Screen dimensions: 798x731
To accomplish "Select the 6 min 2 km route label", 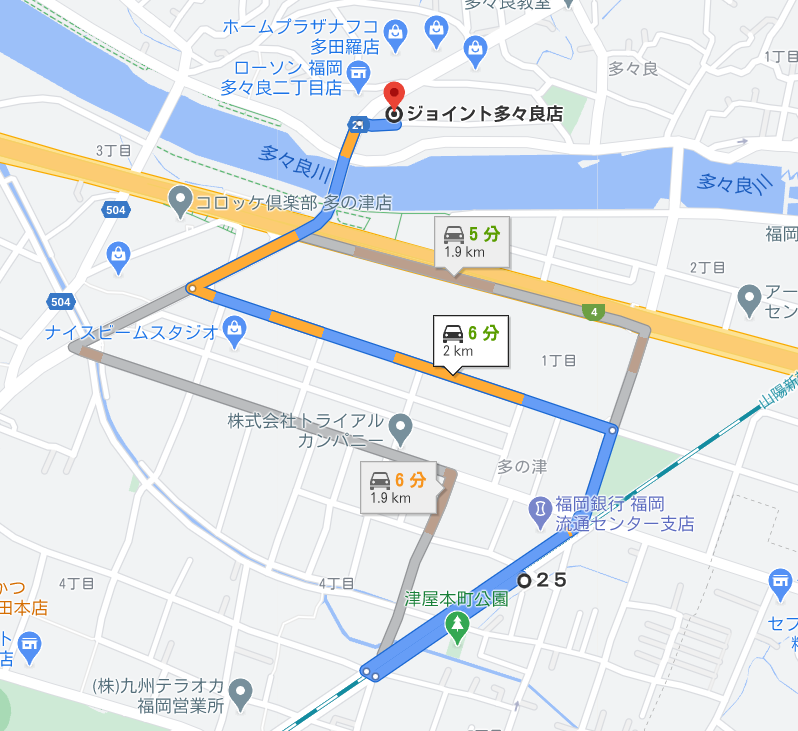I will [x=470, y=340].
